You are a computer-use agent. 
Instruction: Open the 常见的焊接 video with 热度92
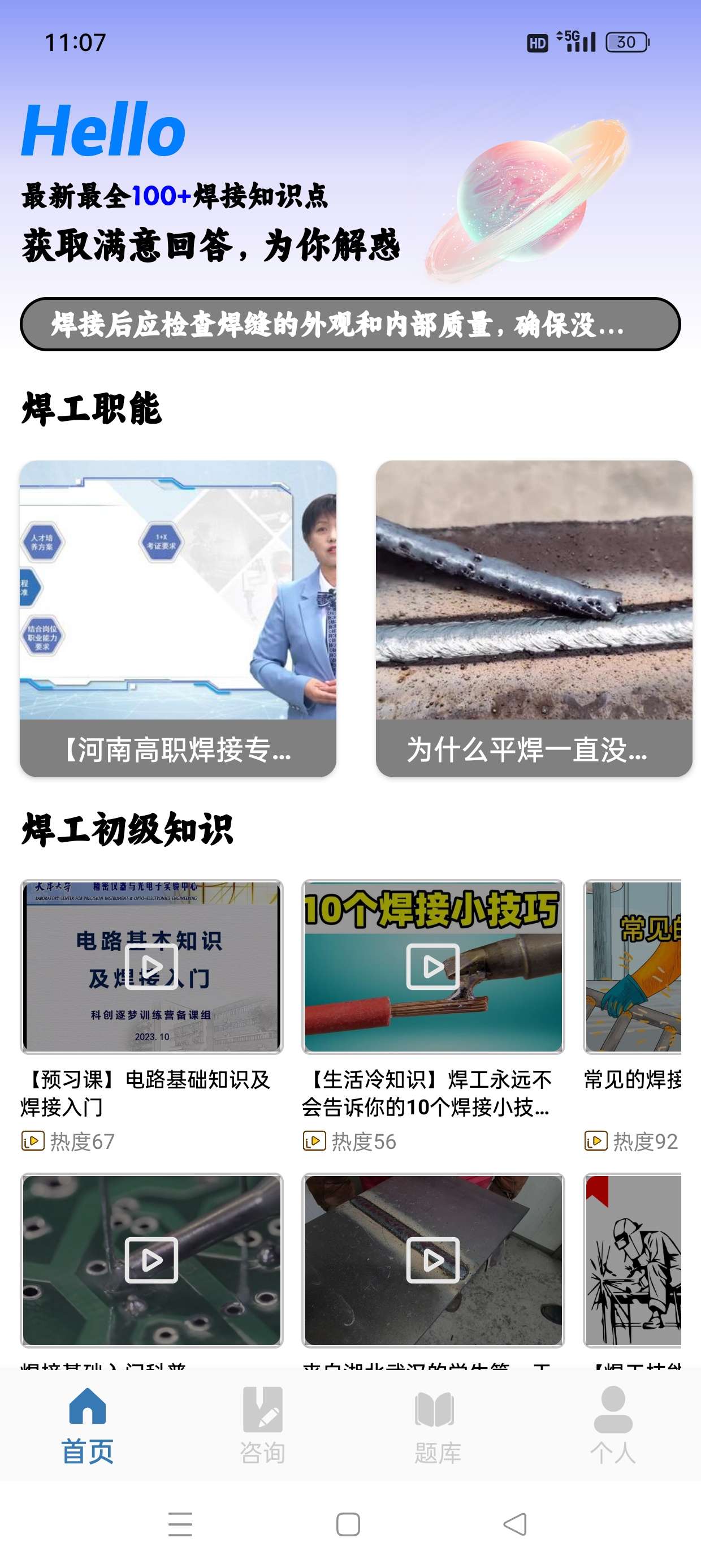[632, 966]
